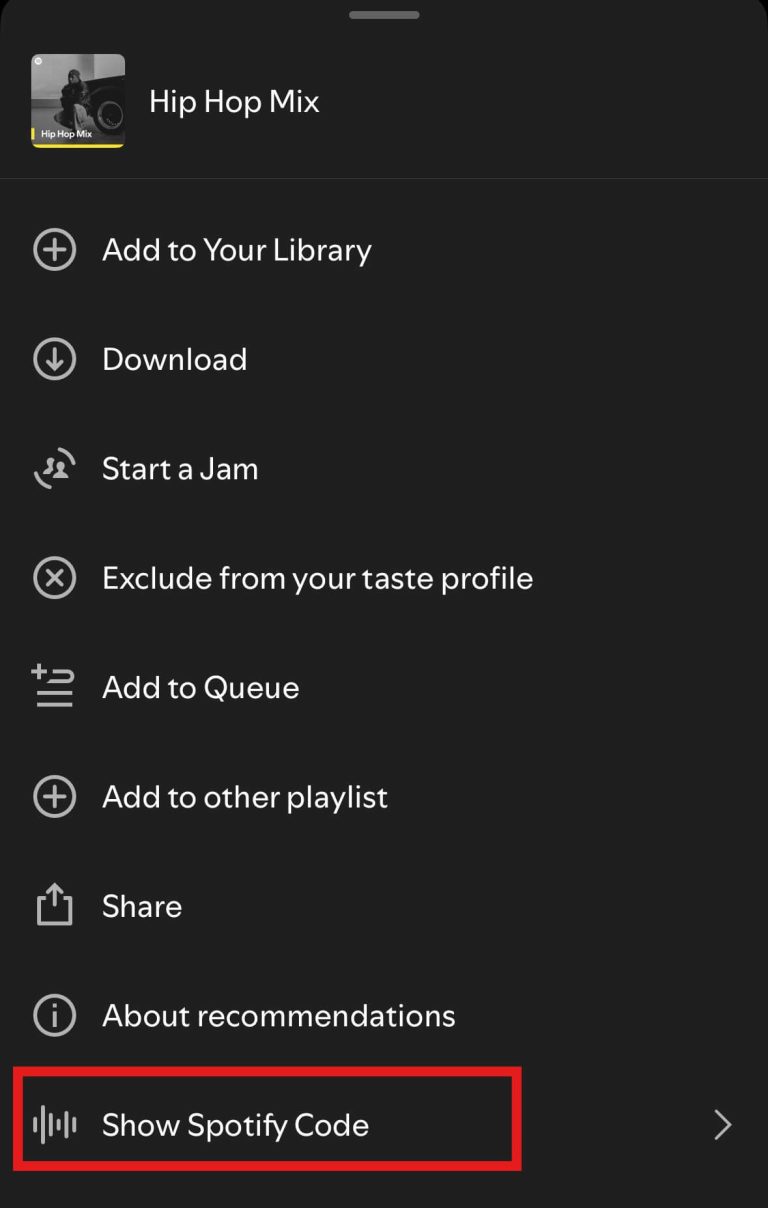Screen dimensions: 768x1208
Task: Select the Add to other playlist plus icon
Action: coord(54,797)
